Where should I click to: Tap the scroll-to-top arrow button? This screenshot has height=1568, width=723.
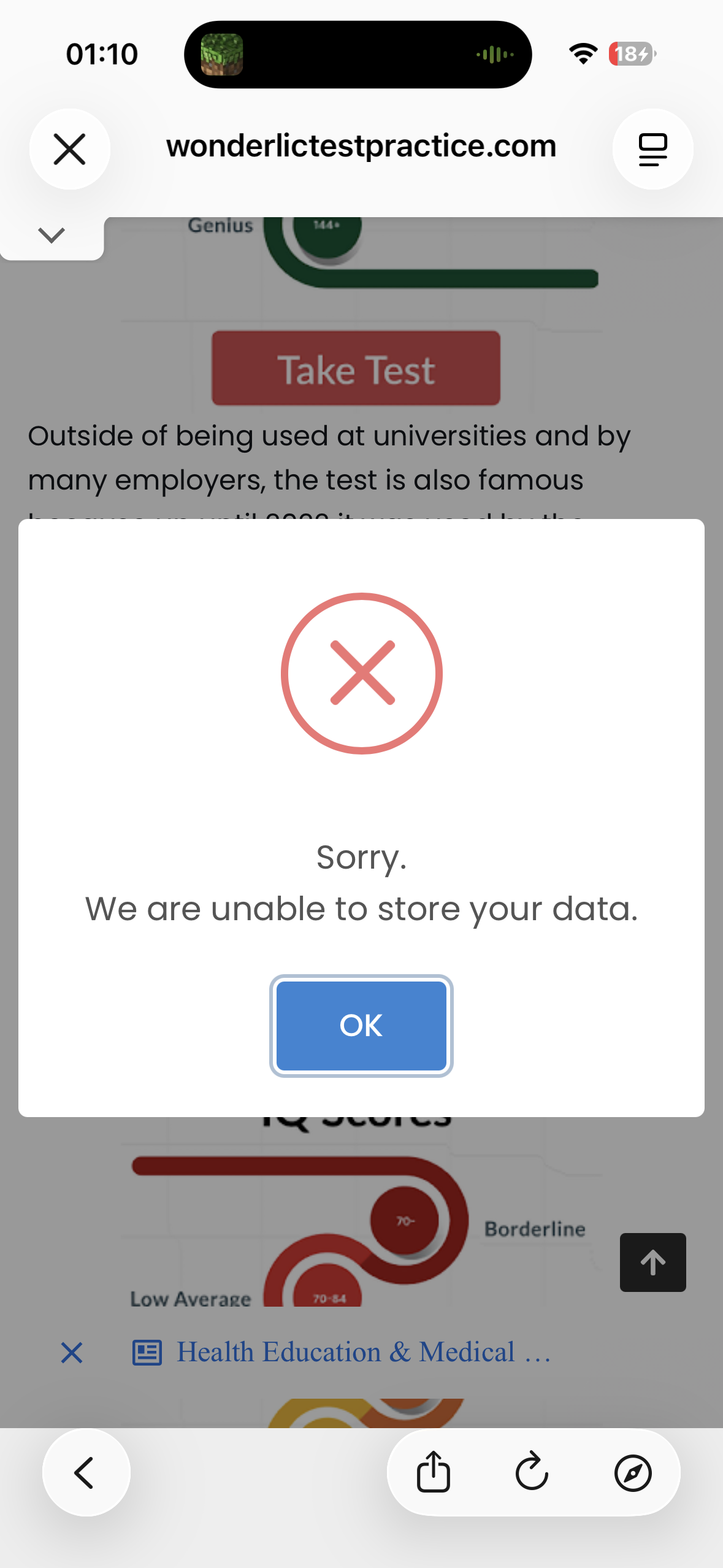tap(652, 1262)
